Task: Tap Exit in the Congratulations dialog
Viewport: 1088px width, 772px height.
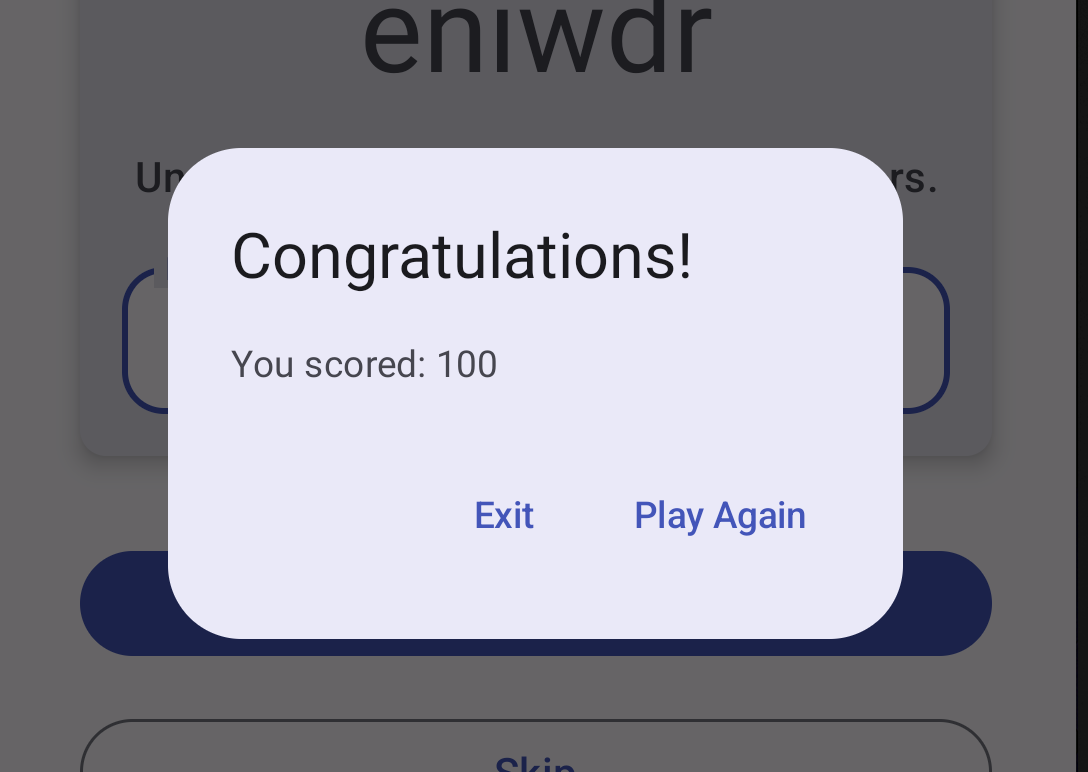Action: [504, 516]
